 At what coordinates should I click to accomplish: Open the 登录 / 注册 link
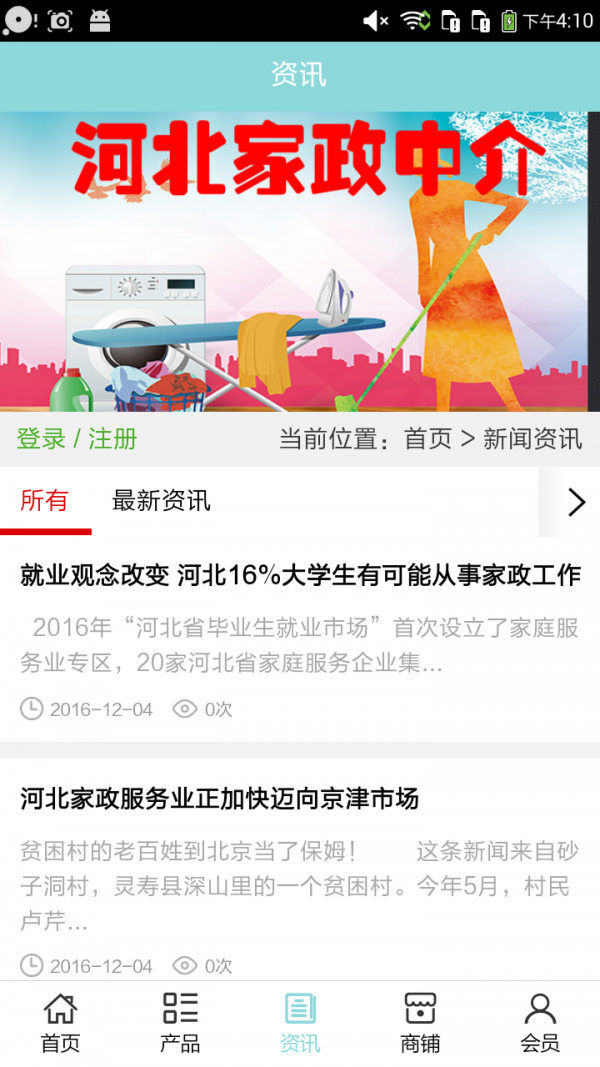coord(77,439)
